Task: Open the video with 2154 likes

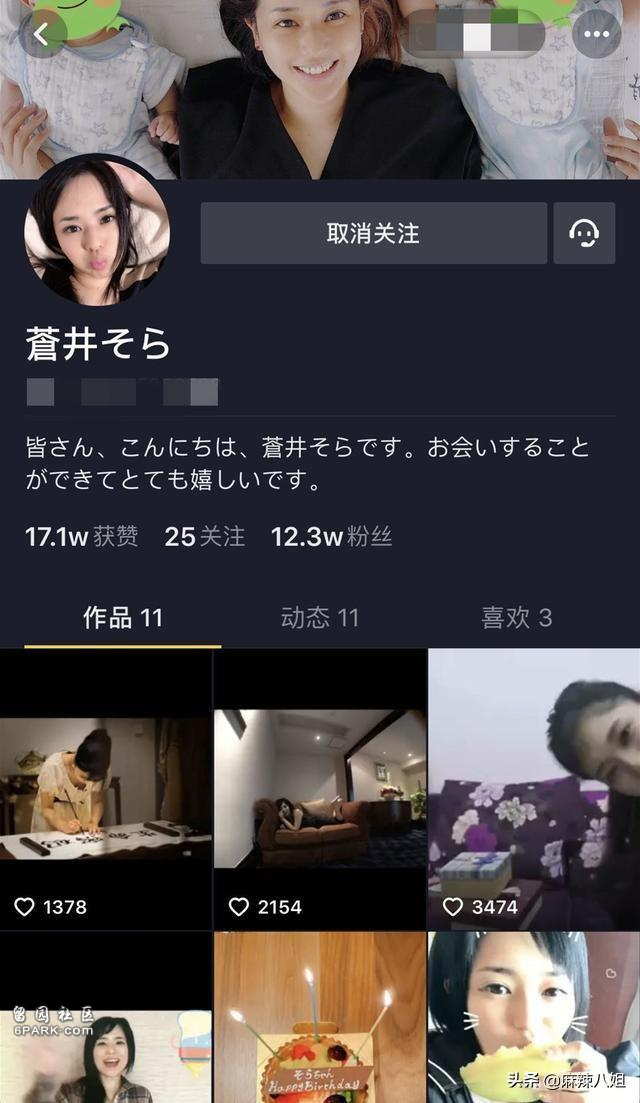Action: (320, 790)
